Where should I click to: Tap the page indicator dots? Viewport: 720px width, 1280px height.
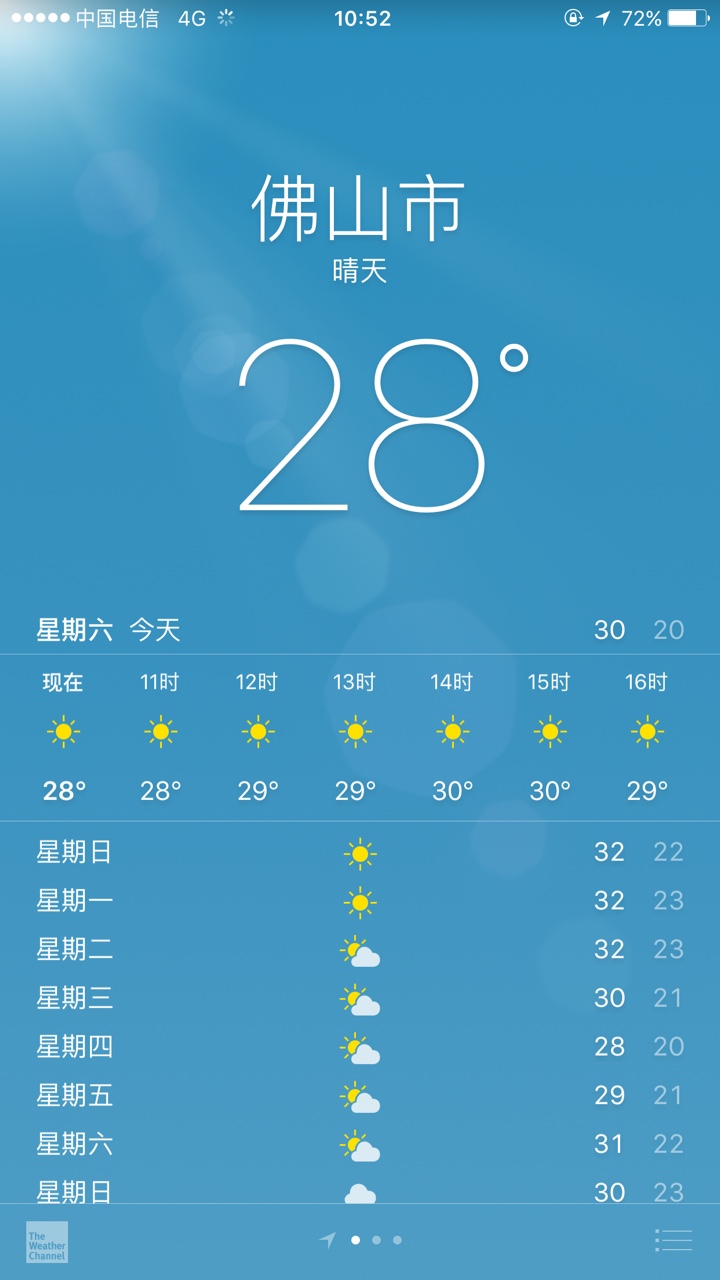[x=360, y=1240]
